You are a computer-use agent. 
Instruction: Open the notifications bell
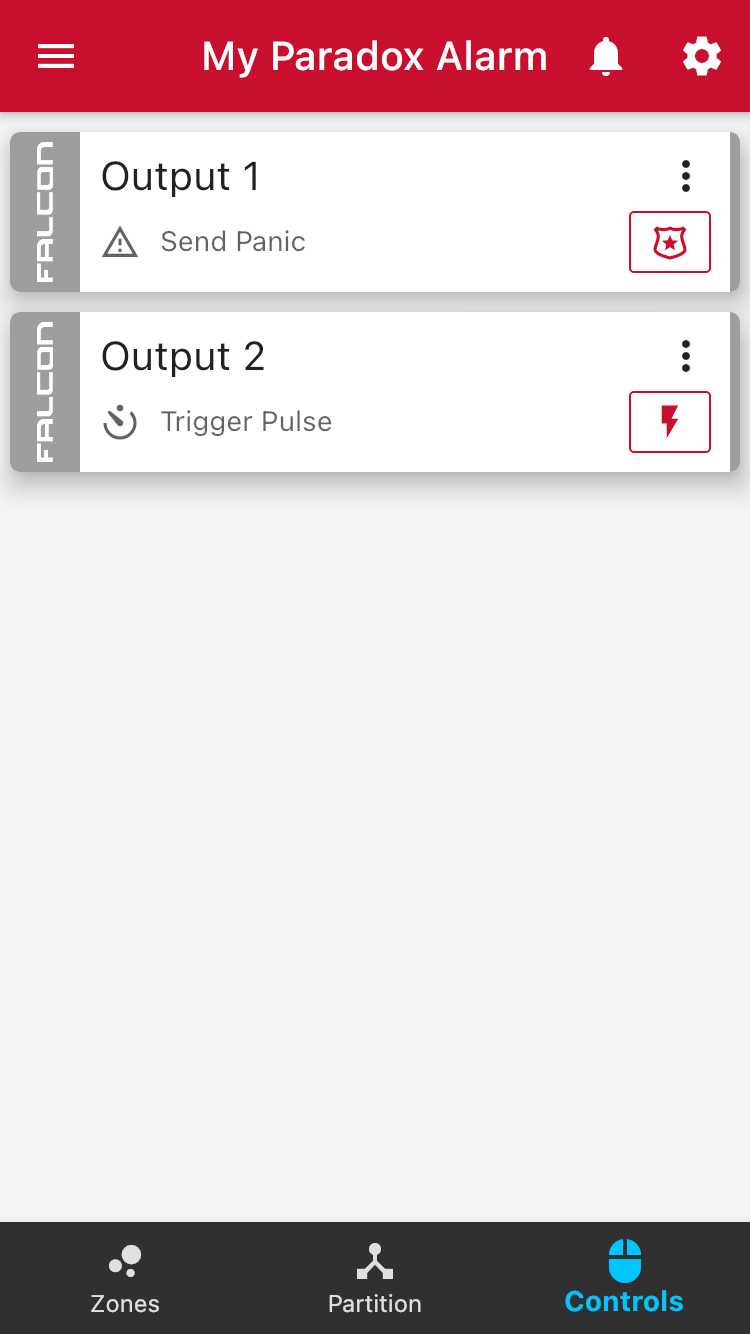[606, 57]
